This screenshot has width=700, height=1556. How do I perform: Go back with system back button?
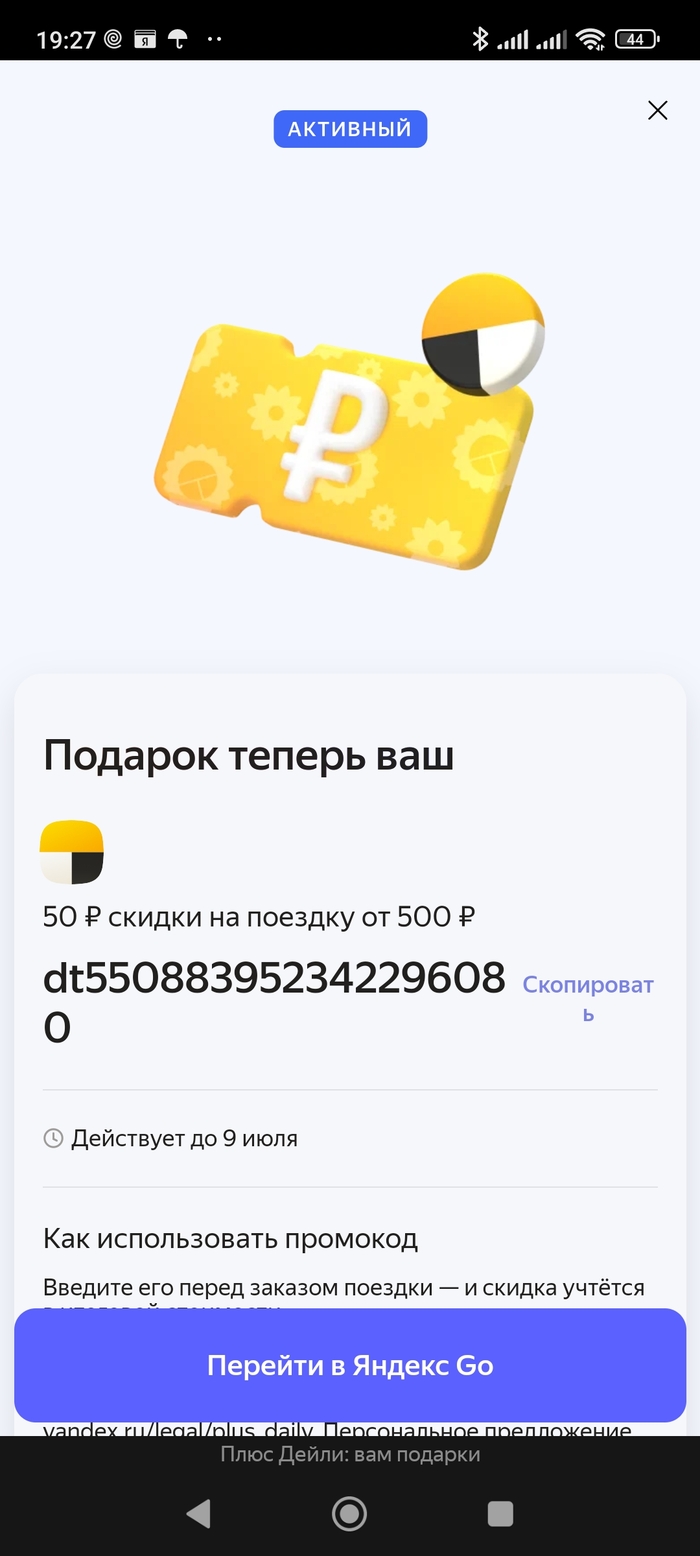199,1514
